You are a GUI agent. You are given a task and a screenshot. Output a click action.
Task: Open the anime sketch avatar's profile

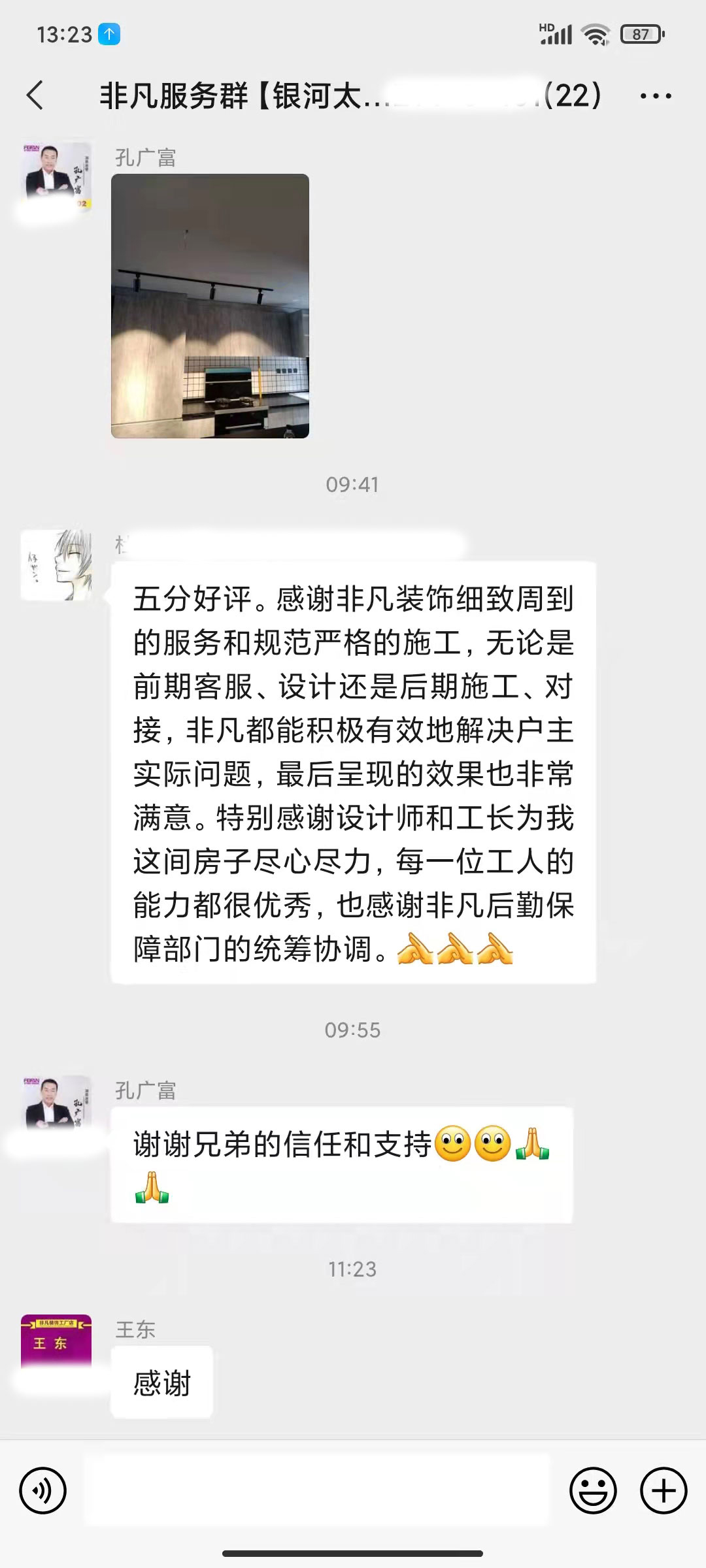(56, 564)
